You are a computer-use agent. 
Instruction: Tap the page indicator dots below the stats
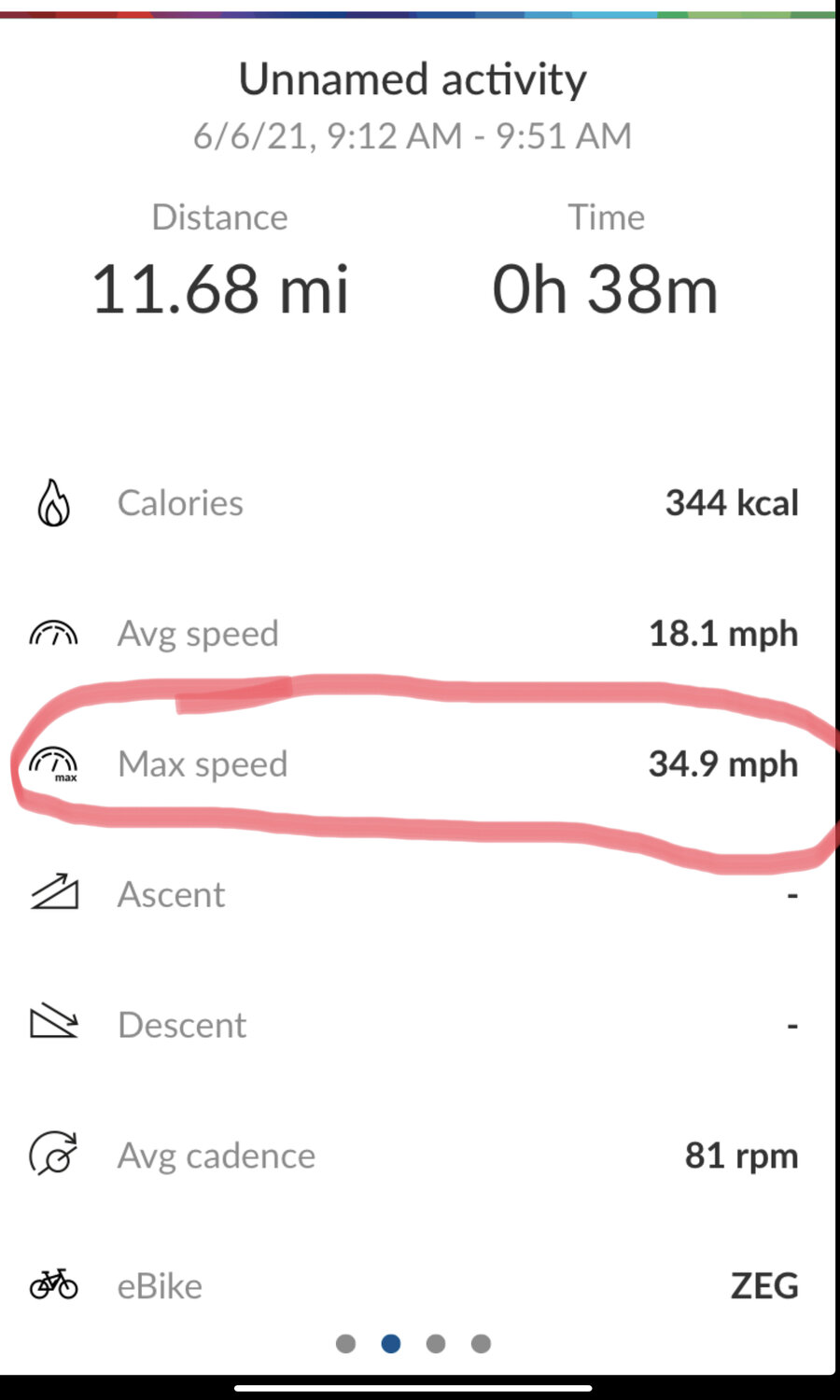pyautogui.click(x=413, y=1343)
